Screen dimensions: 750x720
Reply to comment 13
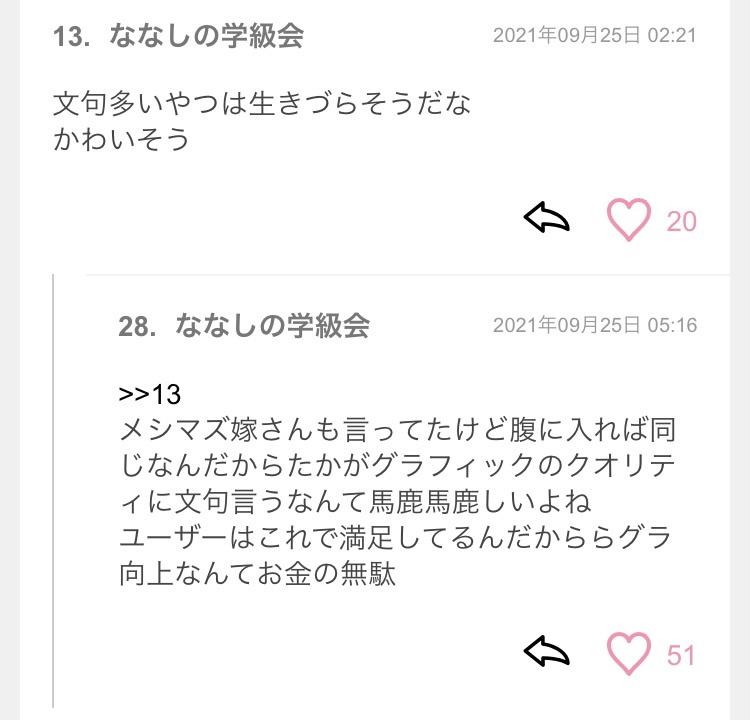547,218
